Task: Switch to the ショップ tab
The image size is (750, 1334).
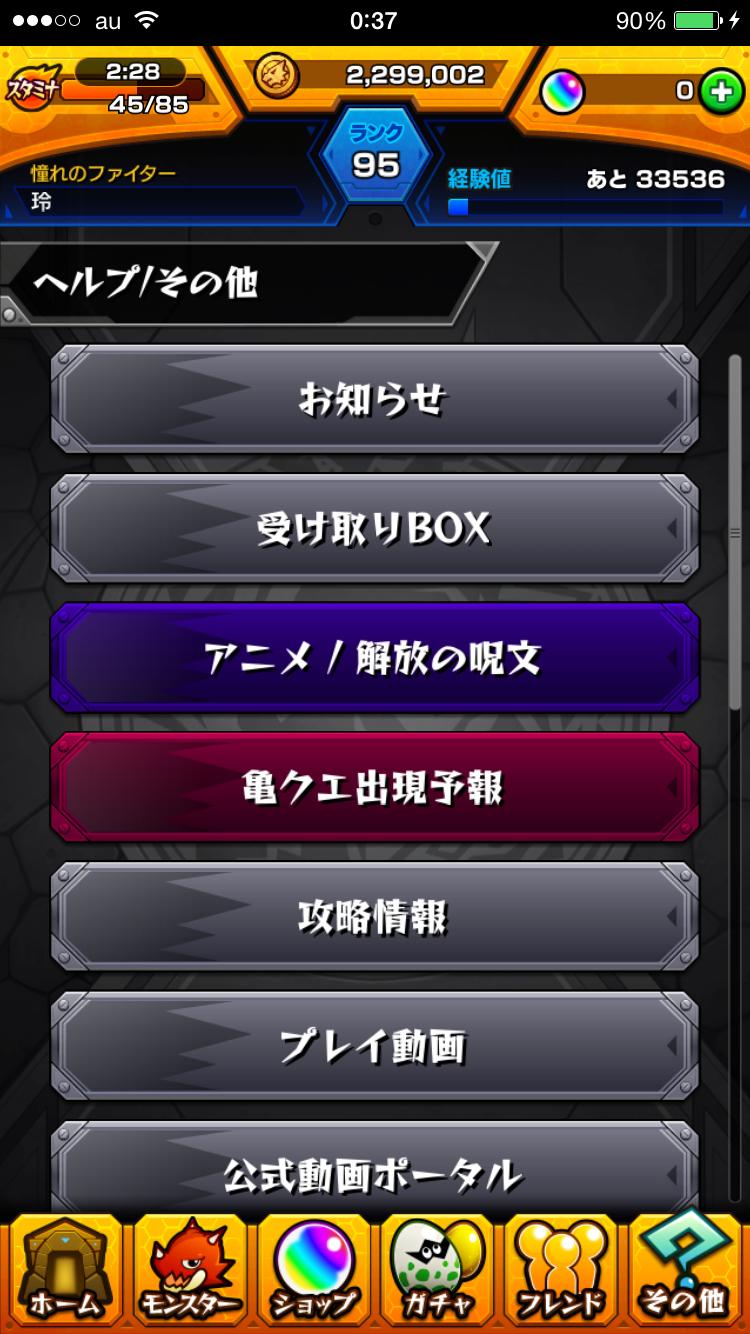Action: pos(313,1270)
